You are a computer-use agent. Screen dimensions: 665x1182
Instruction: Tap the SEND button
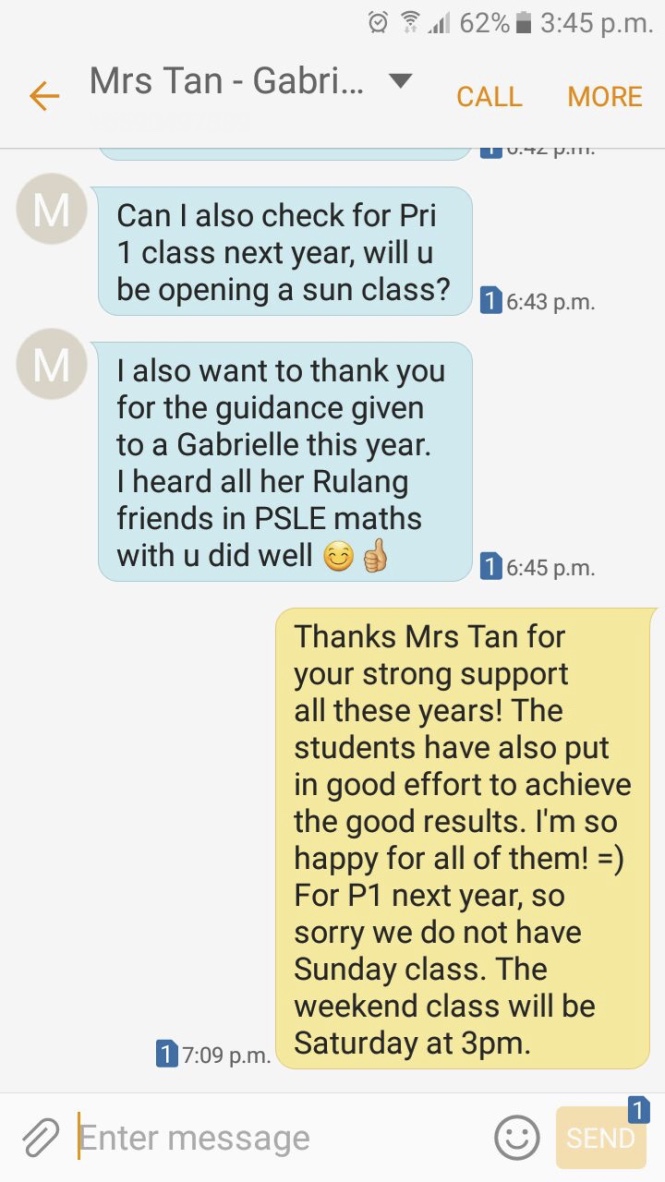[600, 1137]
